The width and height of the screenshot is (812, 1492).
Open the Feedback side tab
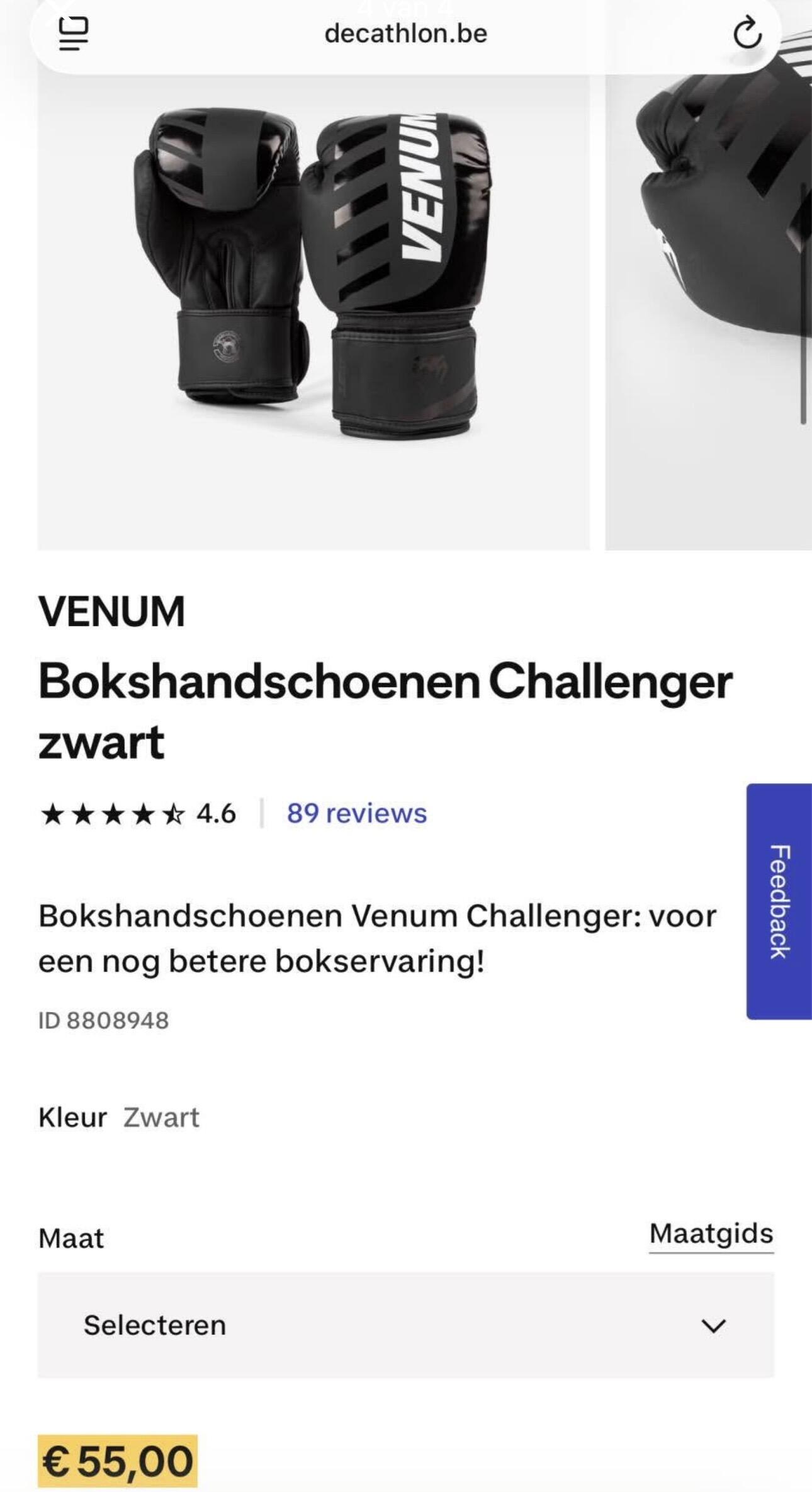[779, 901]
